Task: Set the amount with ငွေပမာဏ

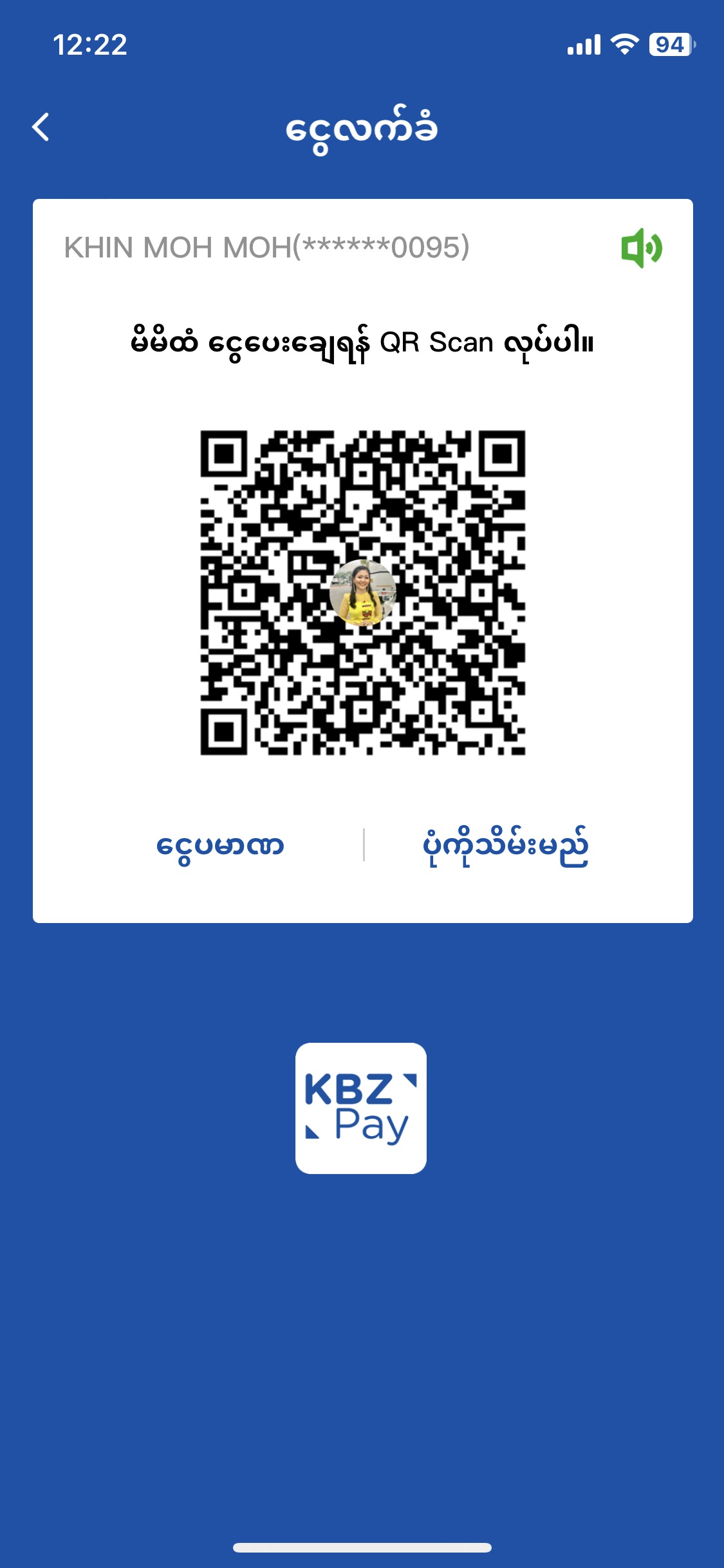Action: click(x=220, y=846)
